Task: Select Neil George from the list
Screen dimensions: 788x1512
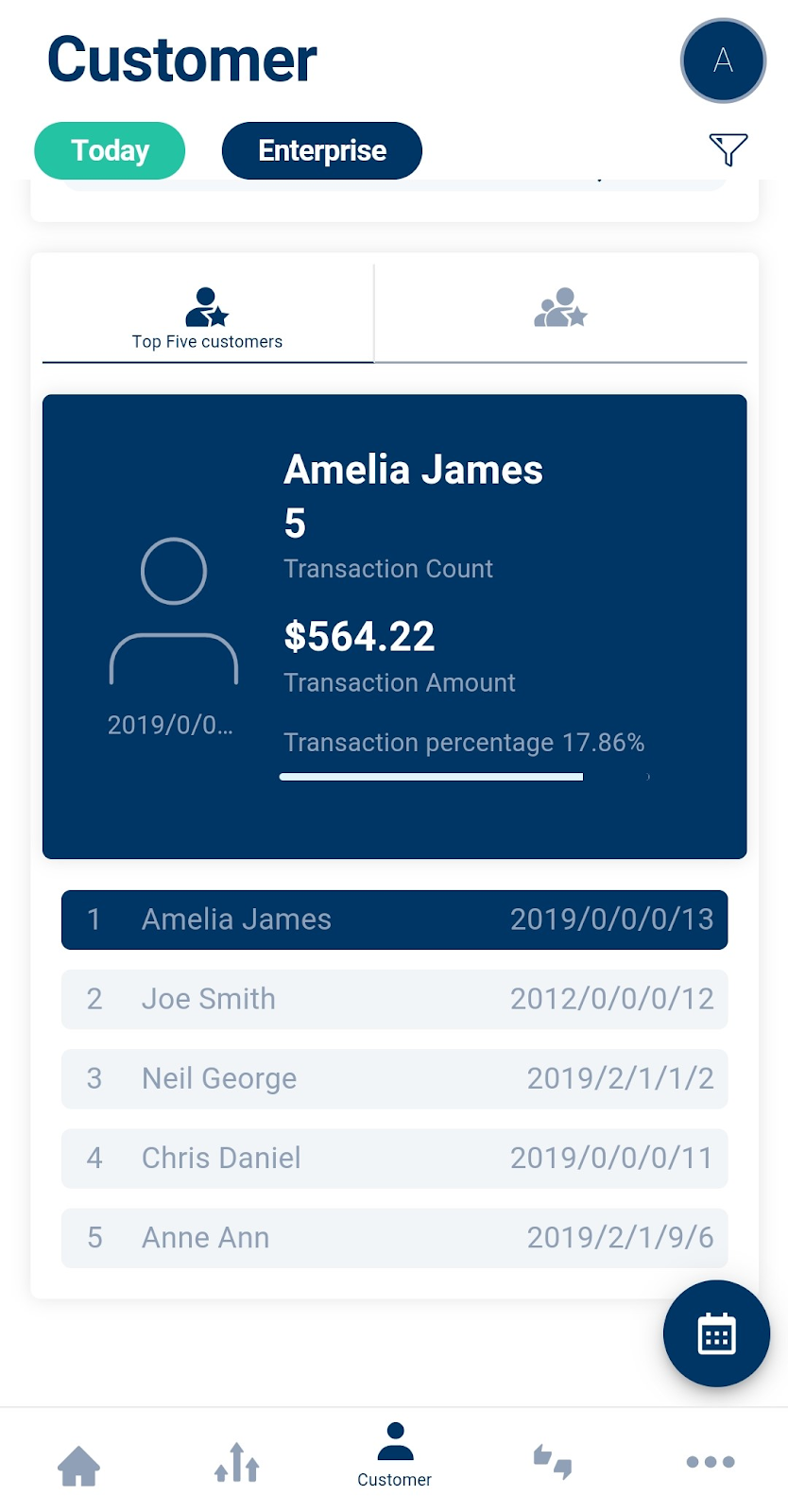Action: 394,1078
